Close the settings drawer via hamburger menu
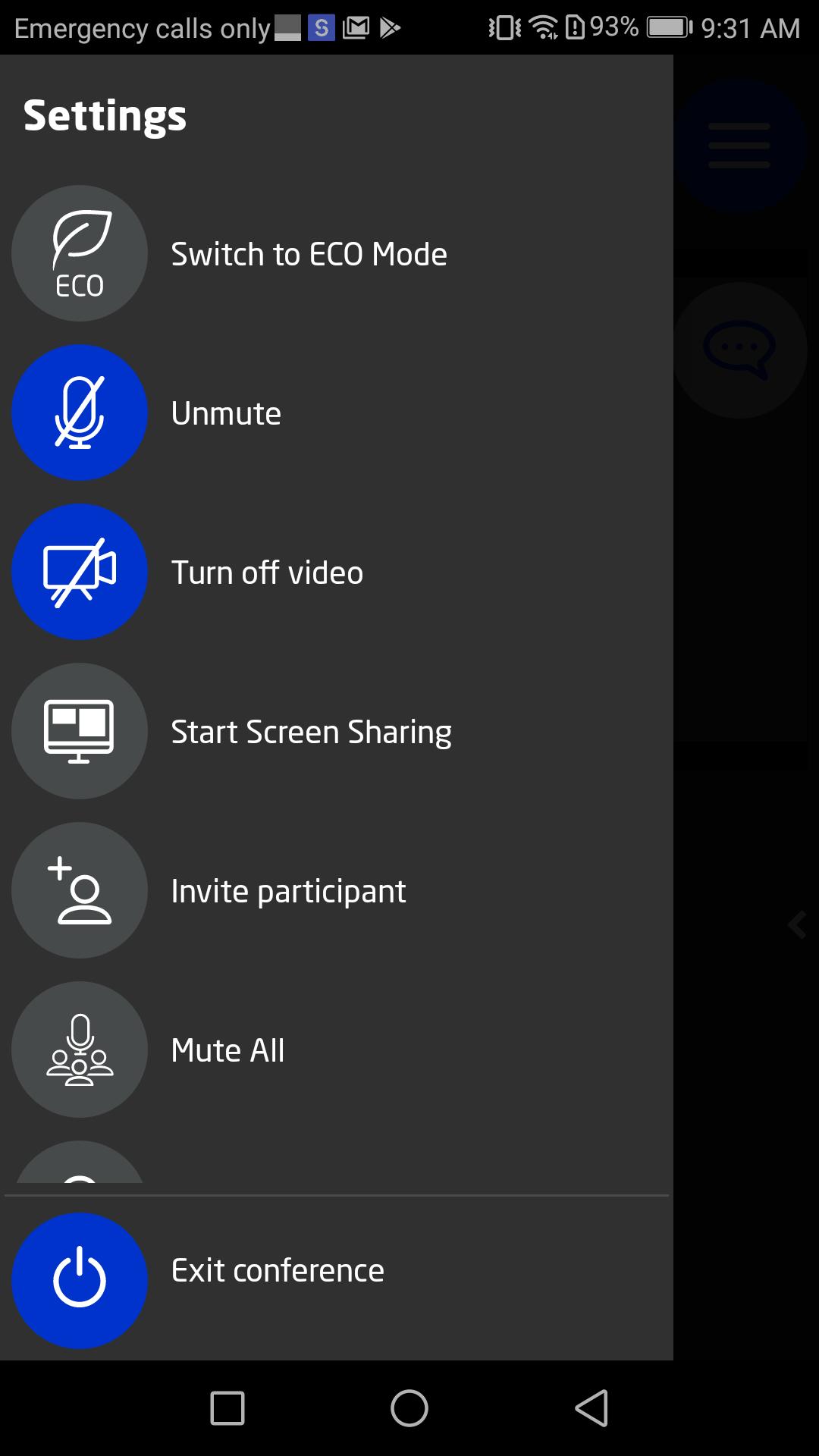Image resolution: width=819 pixels, height=1456 pixels. pos(739,145)
